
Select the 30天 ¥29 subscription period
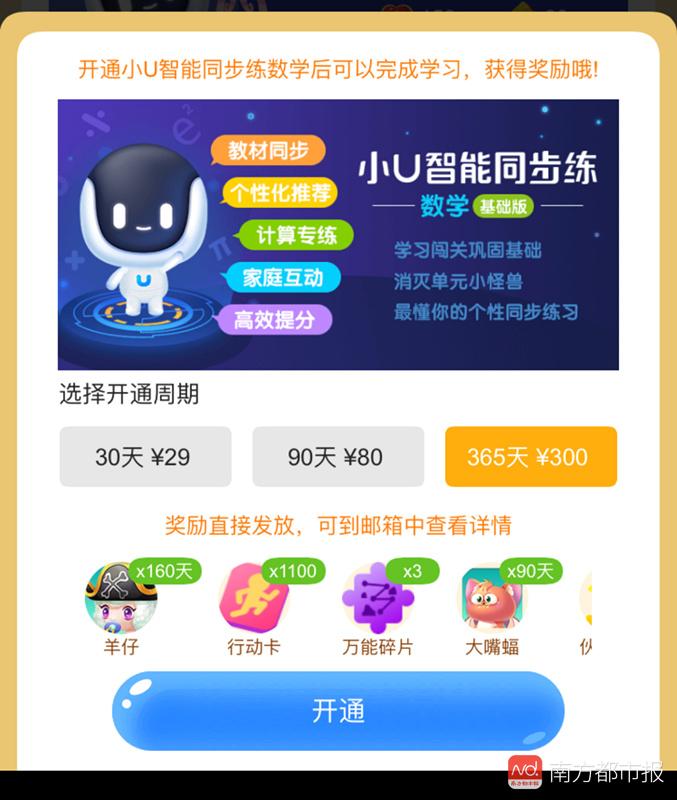click(x=145, y=457)
